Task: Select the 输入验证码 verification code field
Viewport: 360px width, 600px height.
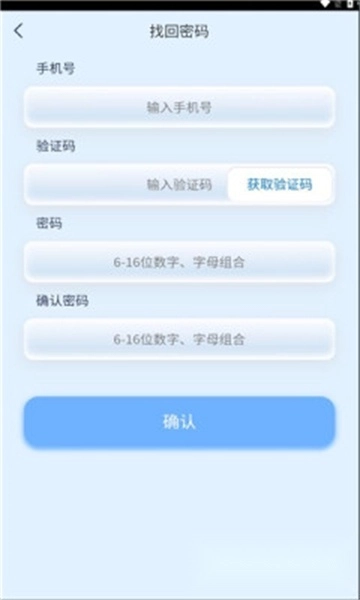Action: coord(127,185)
